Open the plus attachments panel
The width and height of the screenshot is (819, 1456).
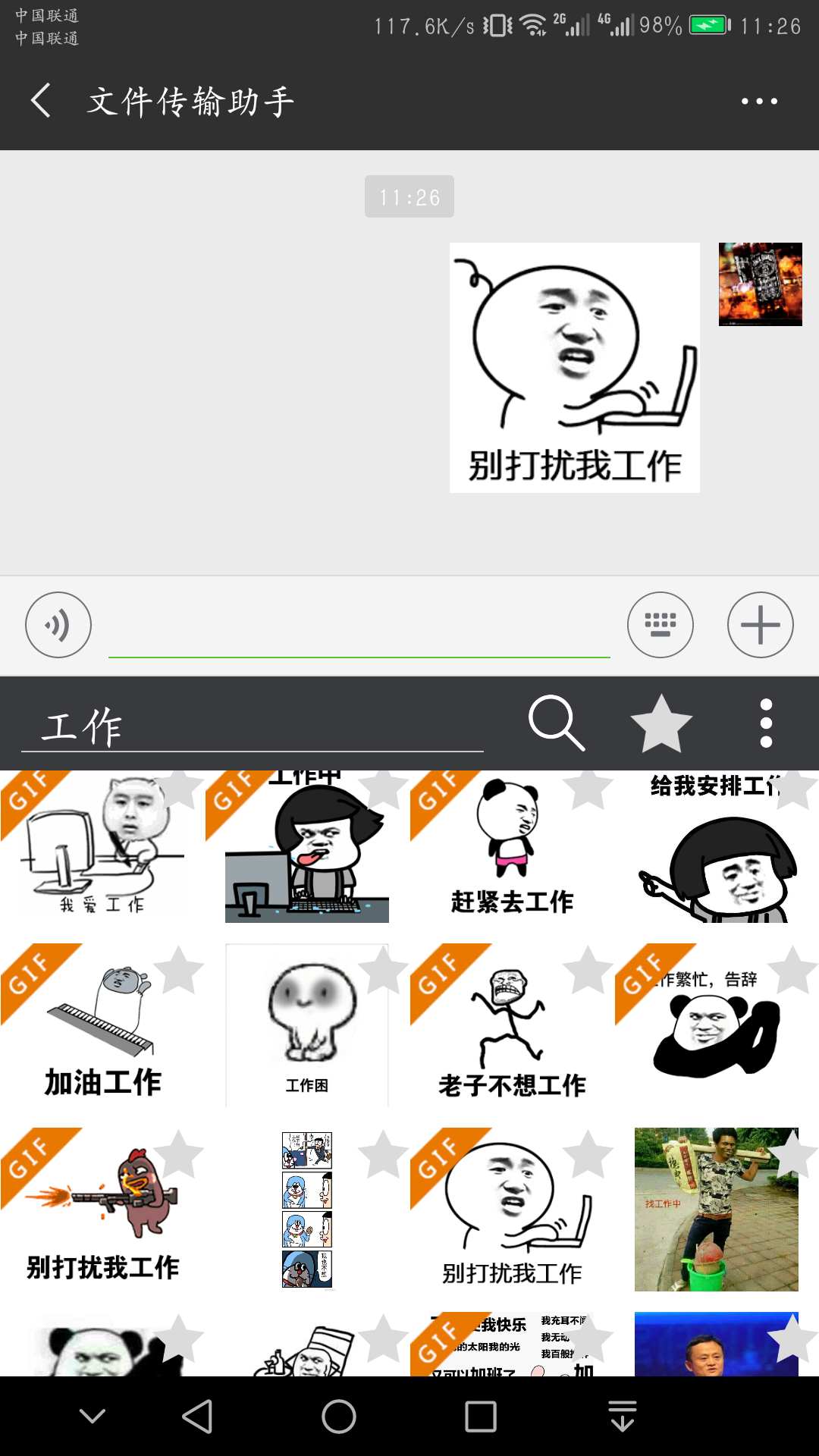click(x=760, y=625)
